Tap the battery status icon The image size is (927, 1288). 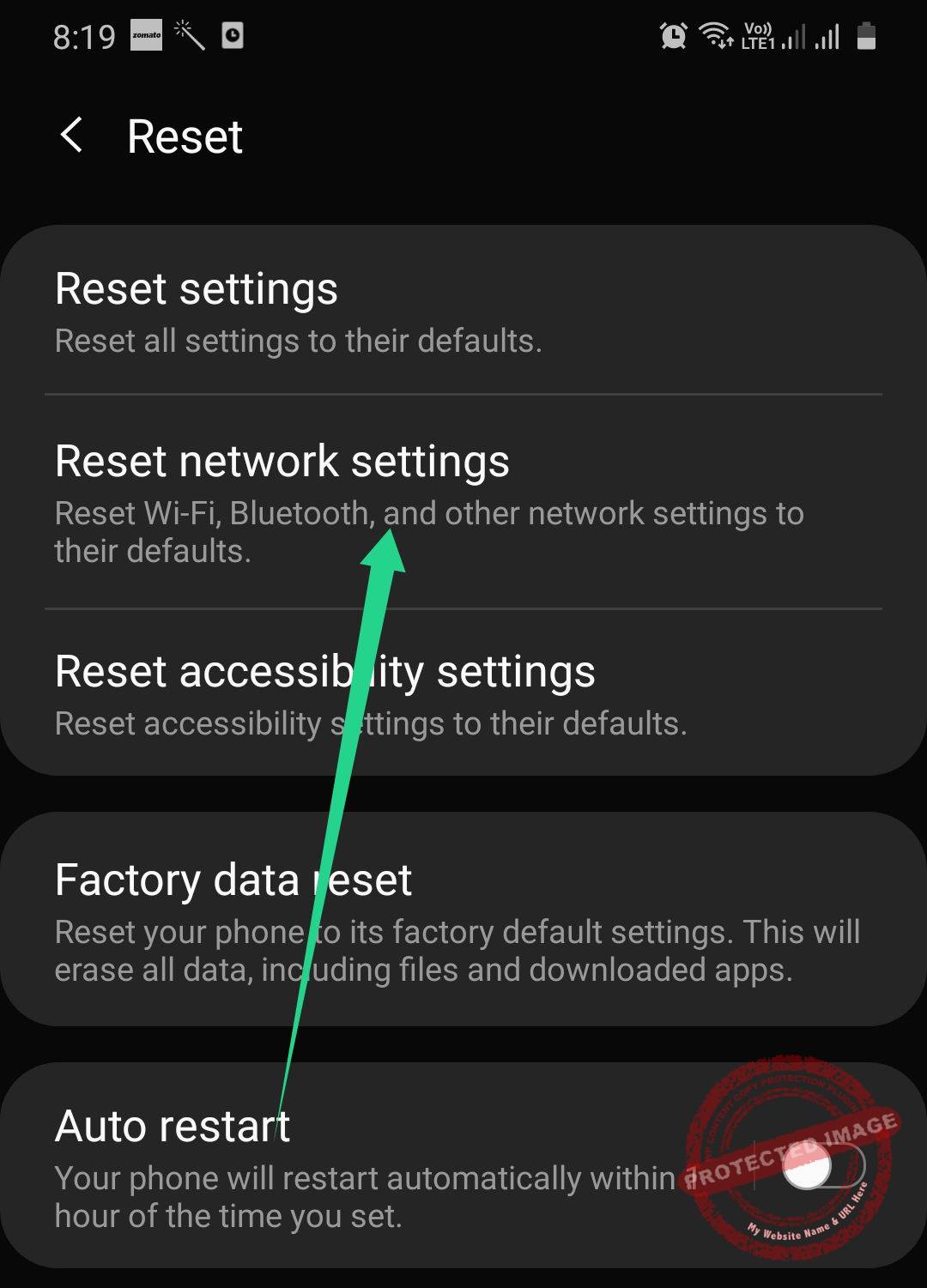(x=867, y=36)
